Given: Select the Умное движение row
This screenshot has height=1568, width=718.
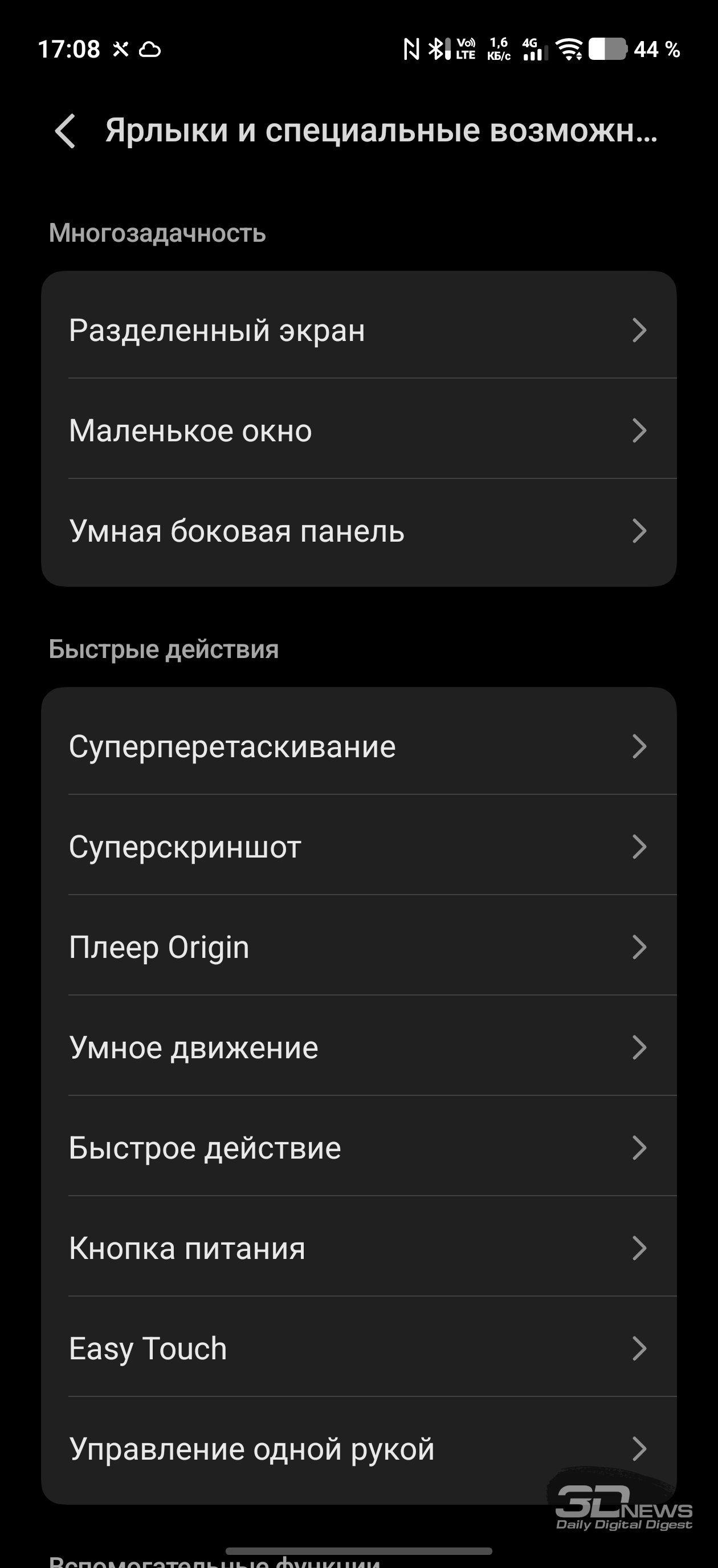Looking at the screenshot, I should pos(358,1047).
